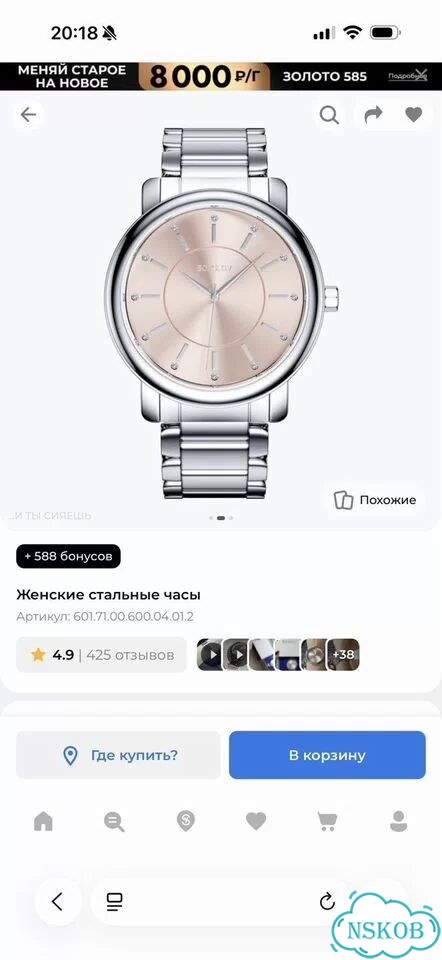Show similar items via Похожие
The height and width of the screenshot is (960, 442).
click(x=375, y=500)
